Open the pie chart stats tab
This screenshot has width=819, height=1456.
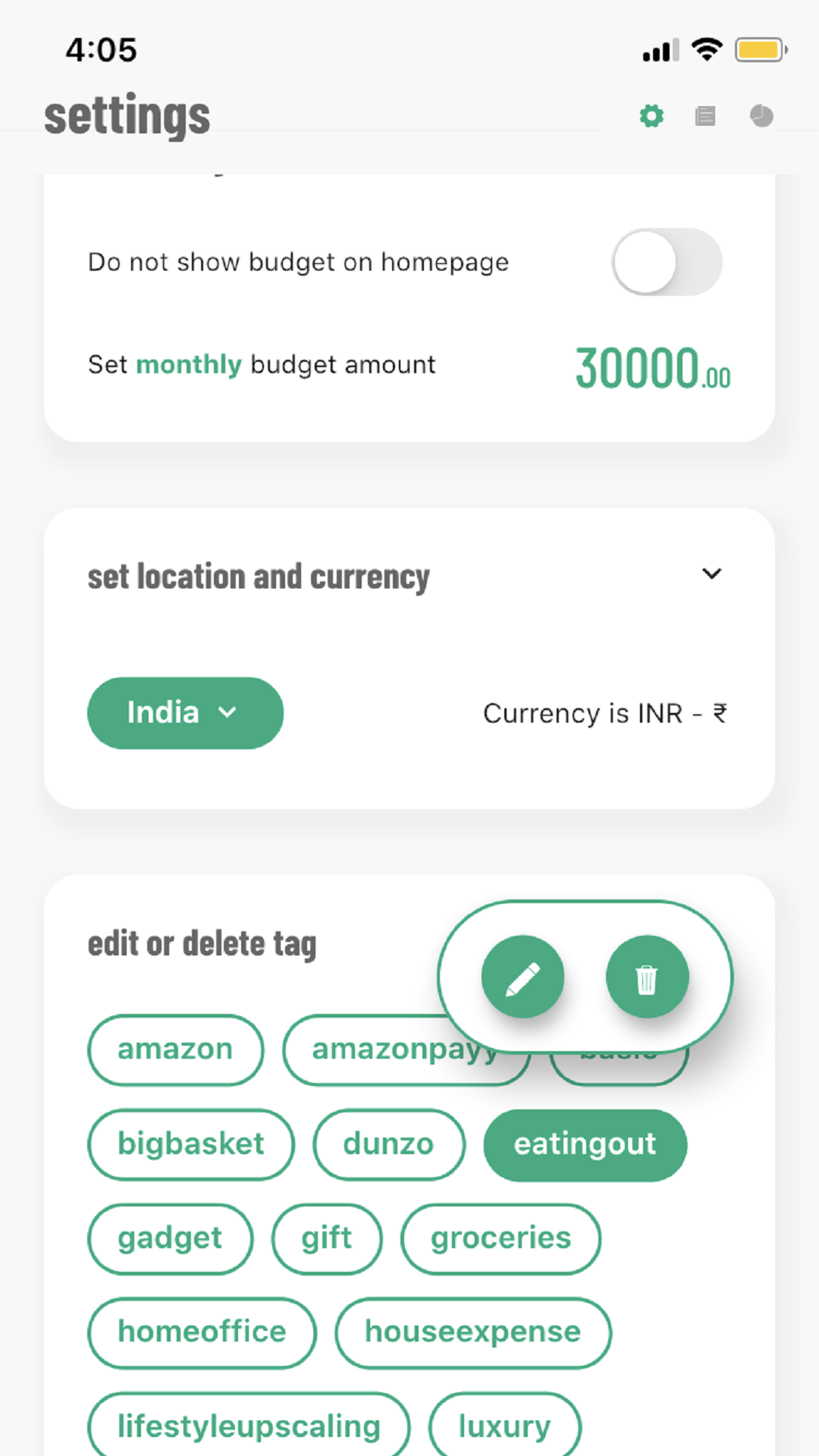coord(761,116)
